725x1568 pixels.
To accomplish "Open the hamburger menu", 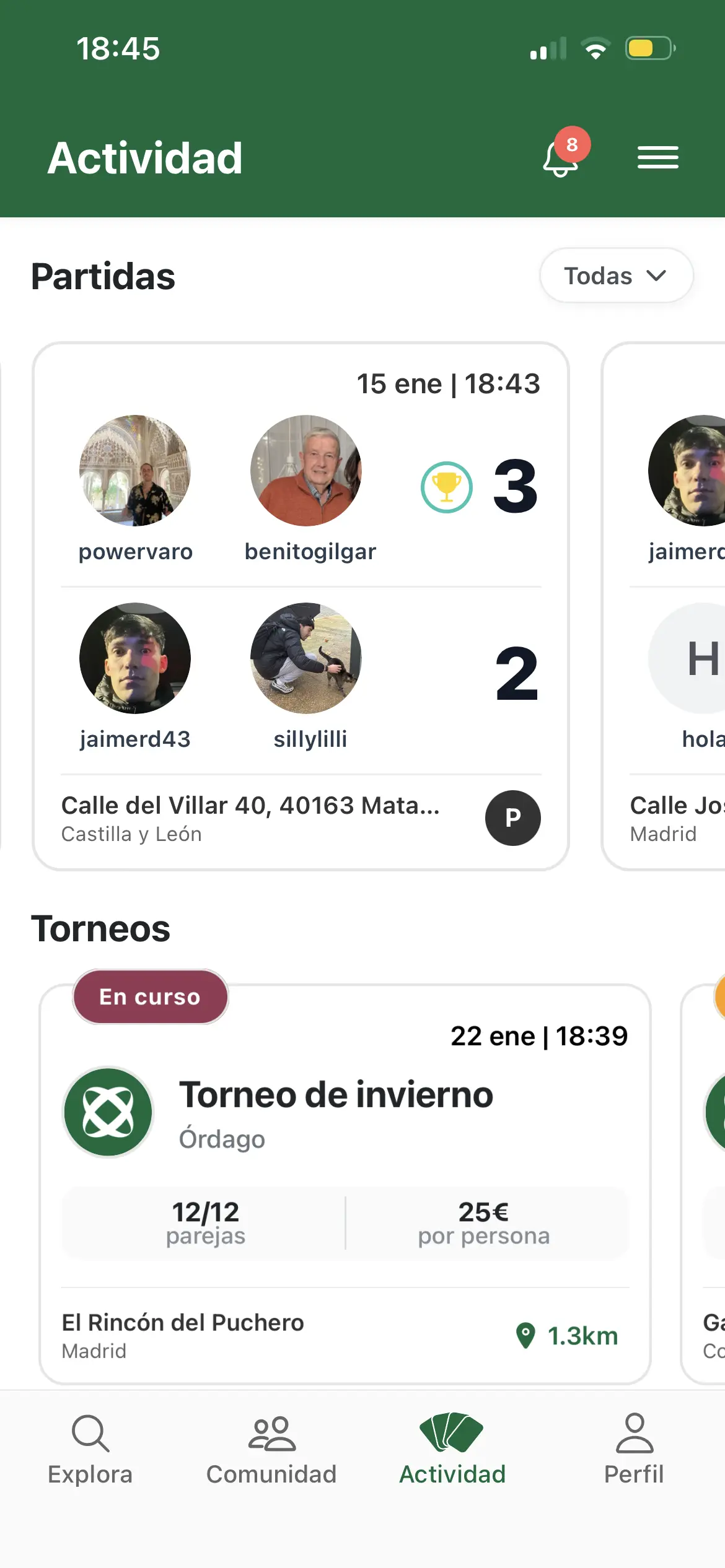I will (x=658, y=157).
